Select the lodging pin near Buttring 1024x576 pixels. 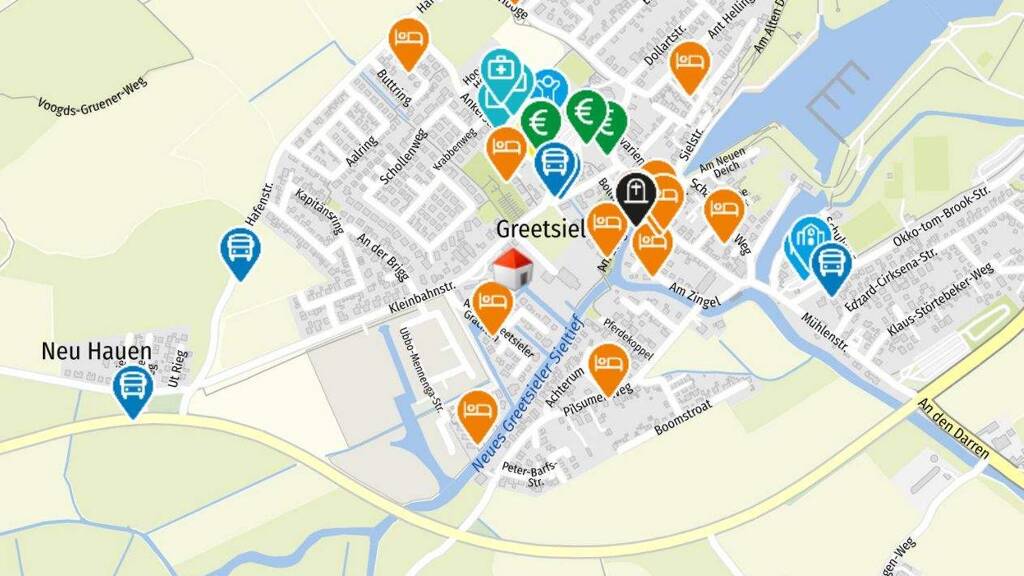click(409, 42)
